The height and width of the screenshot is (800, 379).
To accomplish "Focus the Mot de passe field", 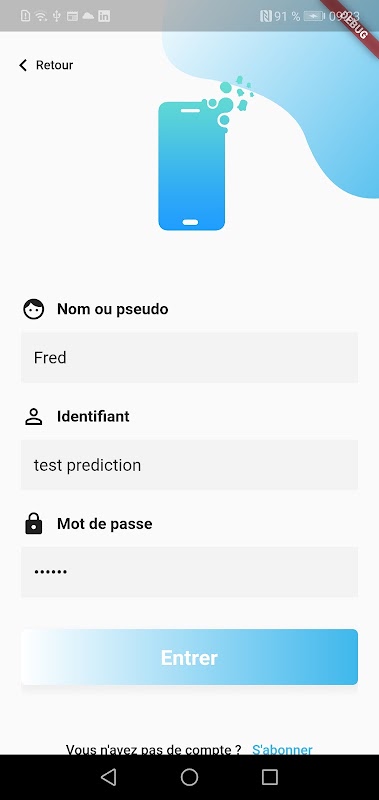I will pyautogui.click(x=189, y=572).
